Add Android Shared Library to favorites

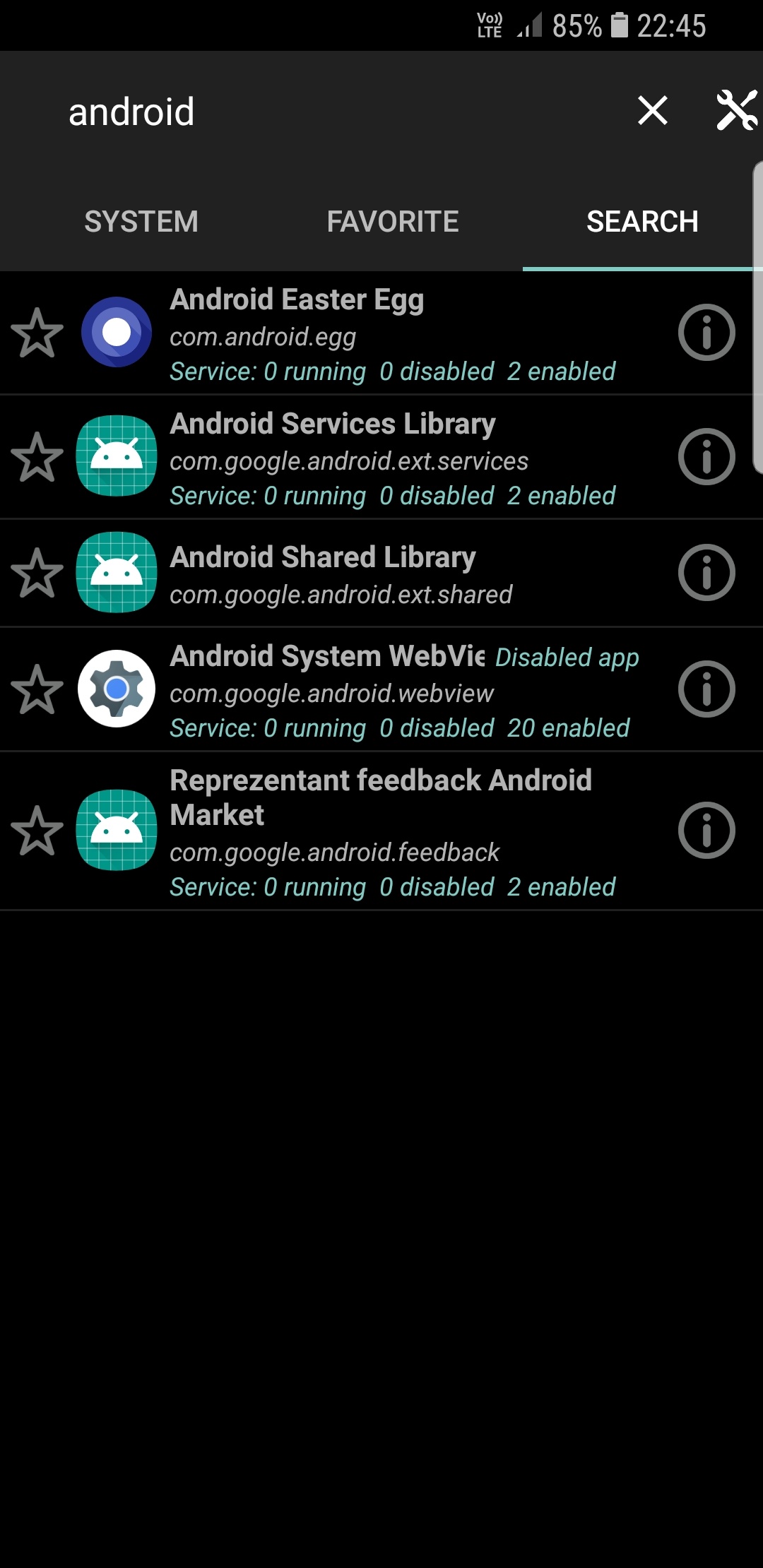click(x=37, y=573)
